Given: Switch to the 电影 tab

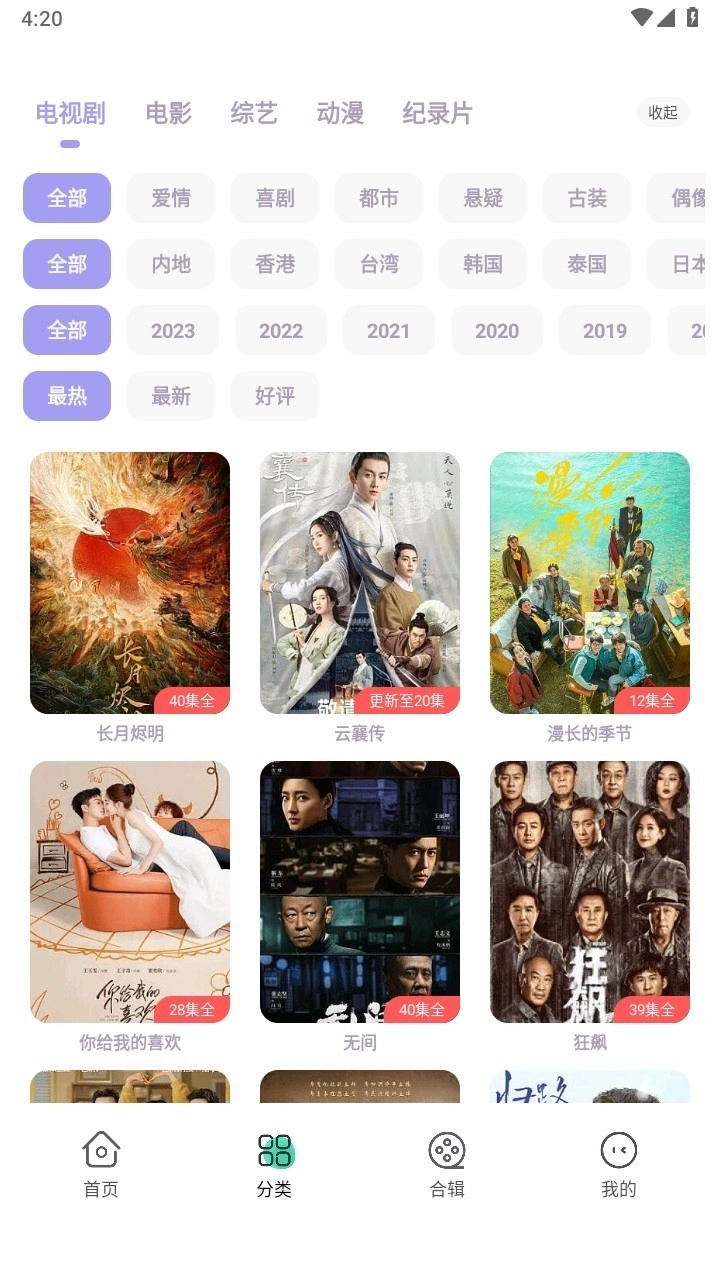Looking at the screenshot, I should pyautogui.click(x=166, y=113).
